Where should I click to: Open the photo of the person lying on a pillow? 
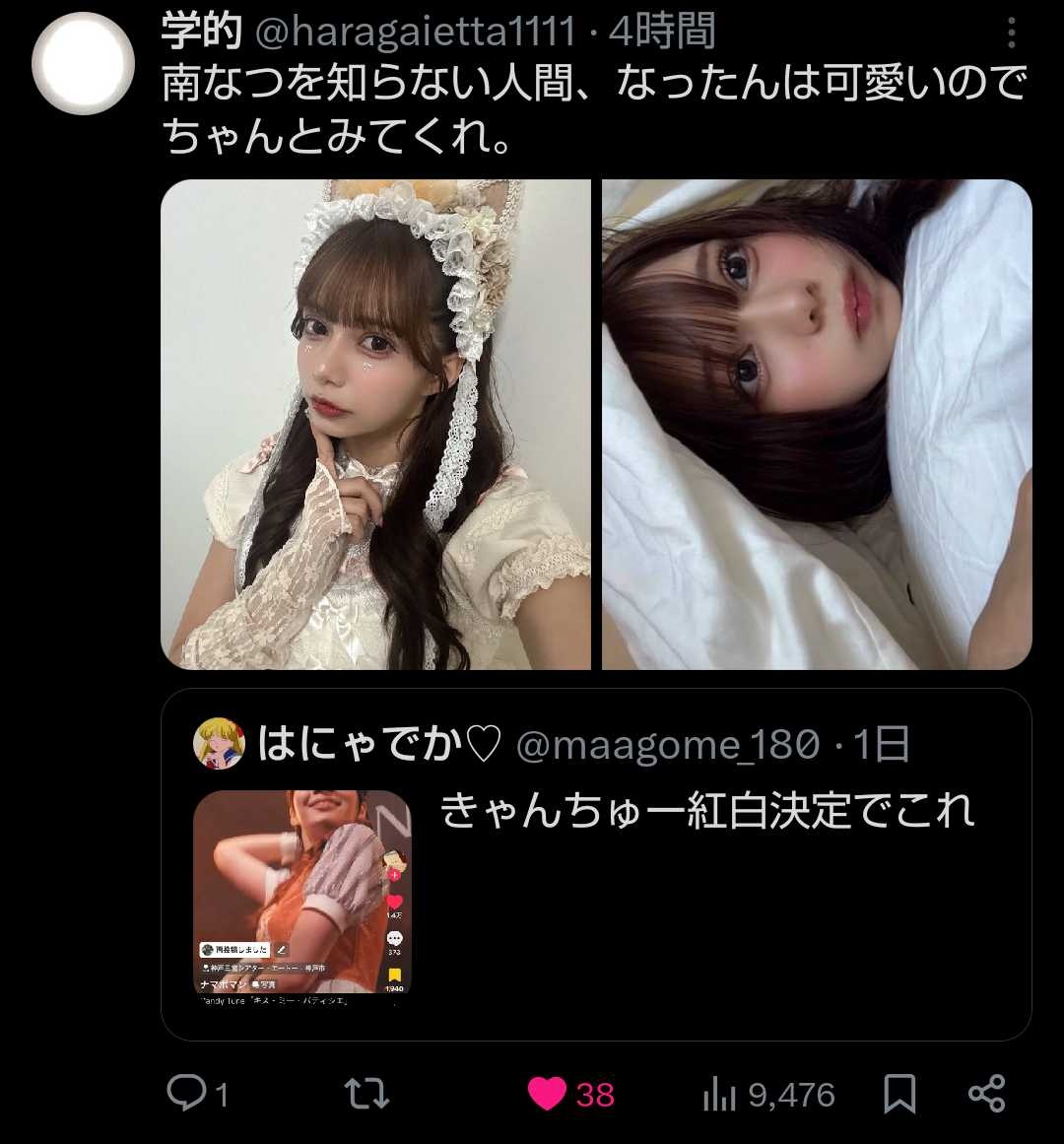pyautogui.click(x=817, y=425)
